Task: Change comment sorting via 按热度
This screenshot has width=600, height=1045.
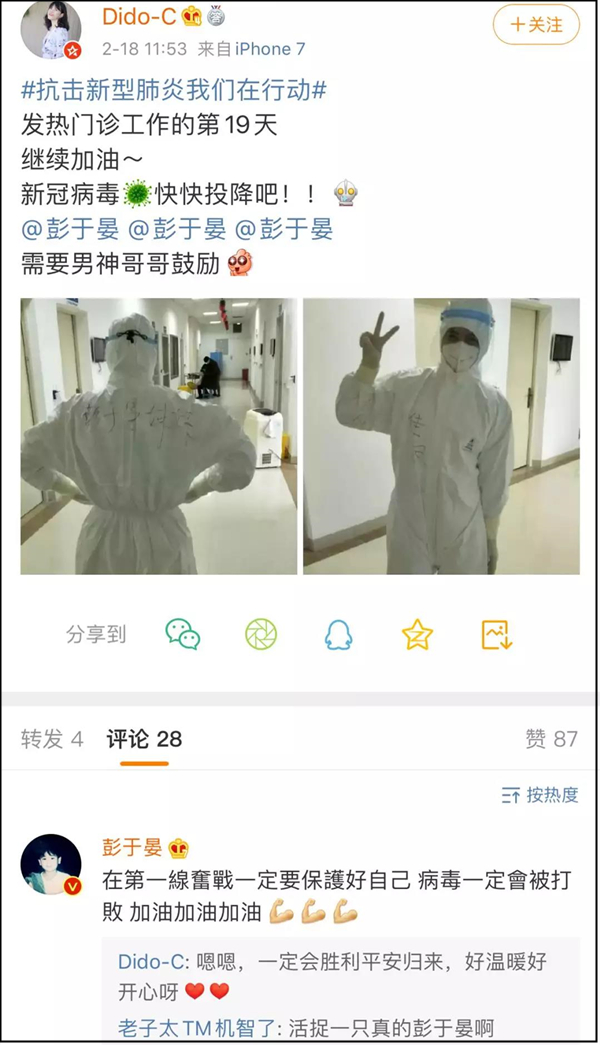Action: 541,795
